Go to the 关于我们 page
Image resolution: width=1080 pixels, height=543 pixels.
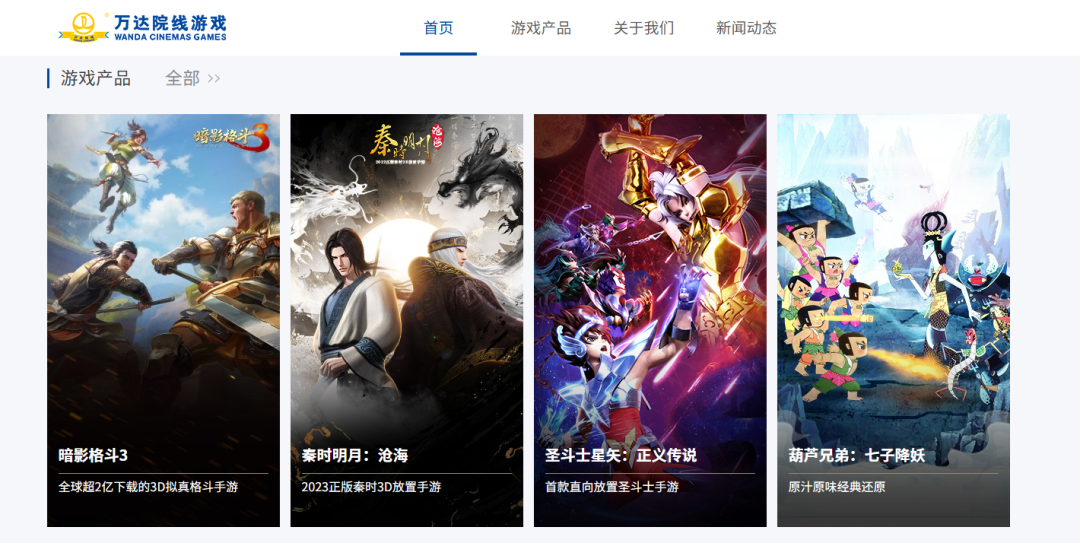click(643, 28)
